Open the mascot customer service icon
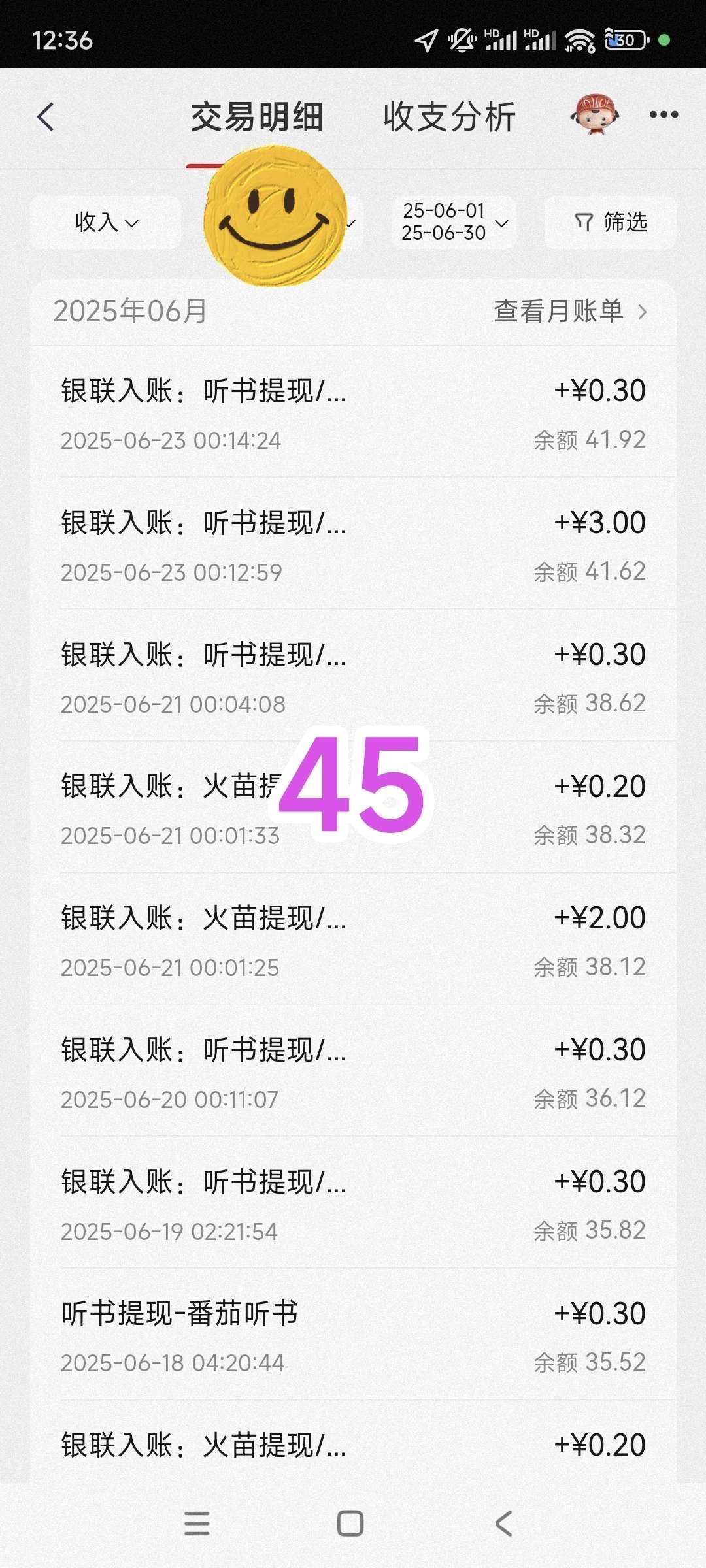706x1568 pixels. click(594, 115)
